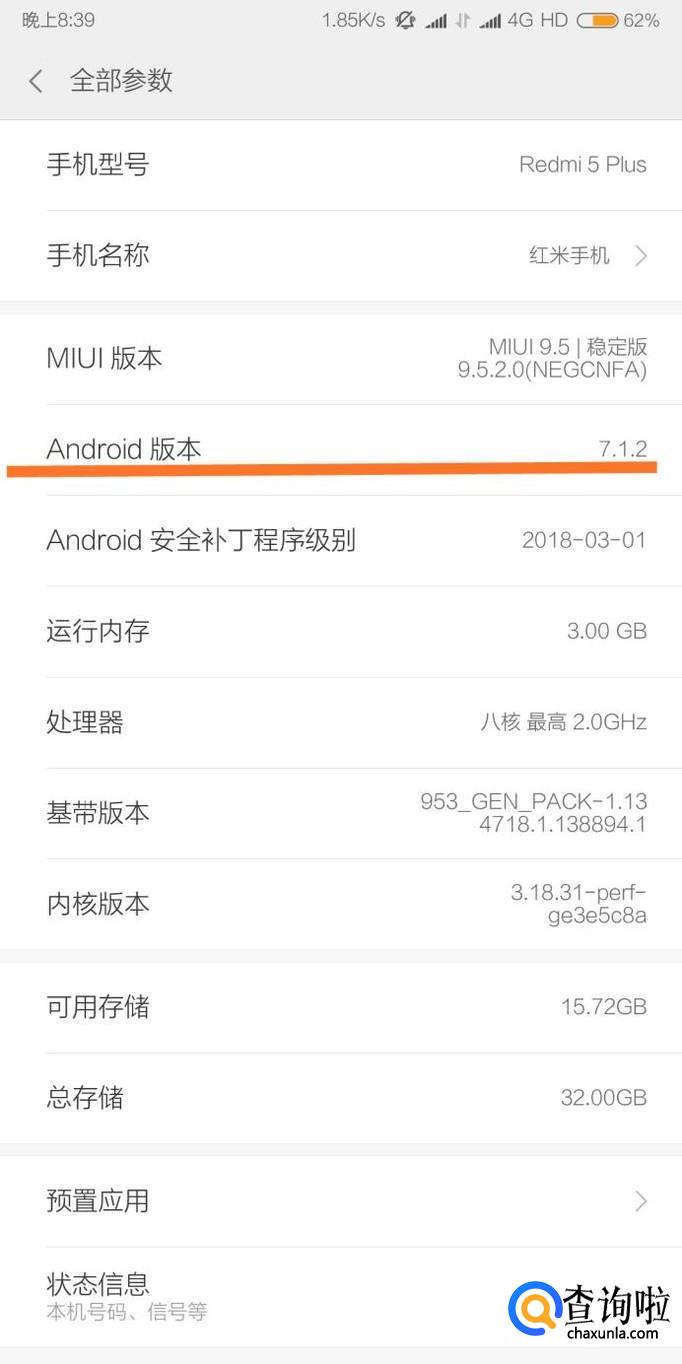Go back from 全部参数 page

tap(36, 81)
